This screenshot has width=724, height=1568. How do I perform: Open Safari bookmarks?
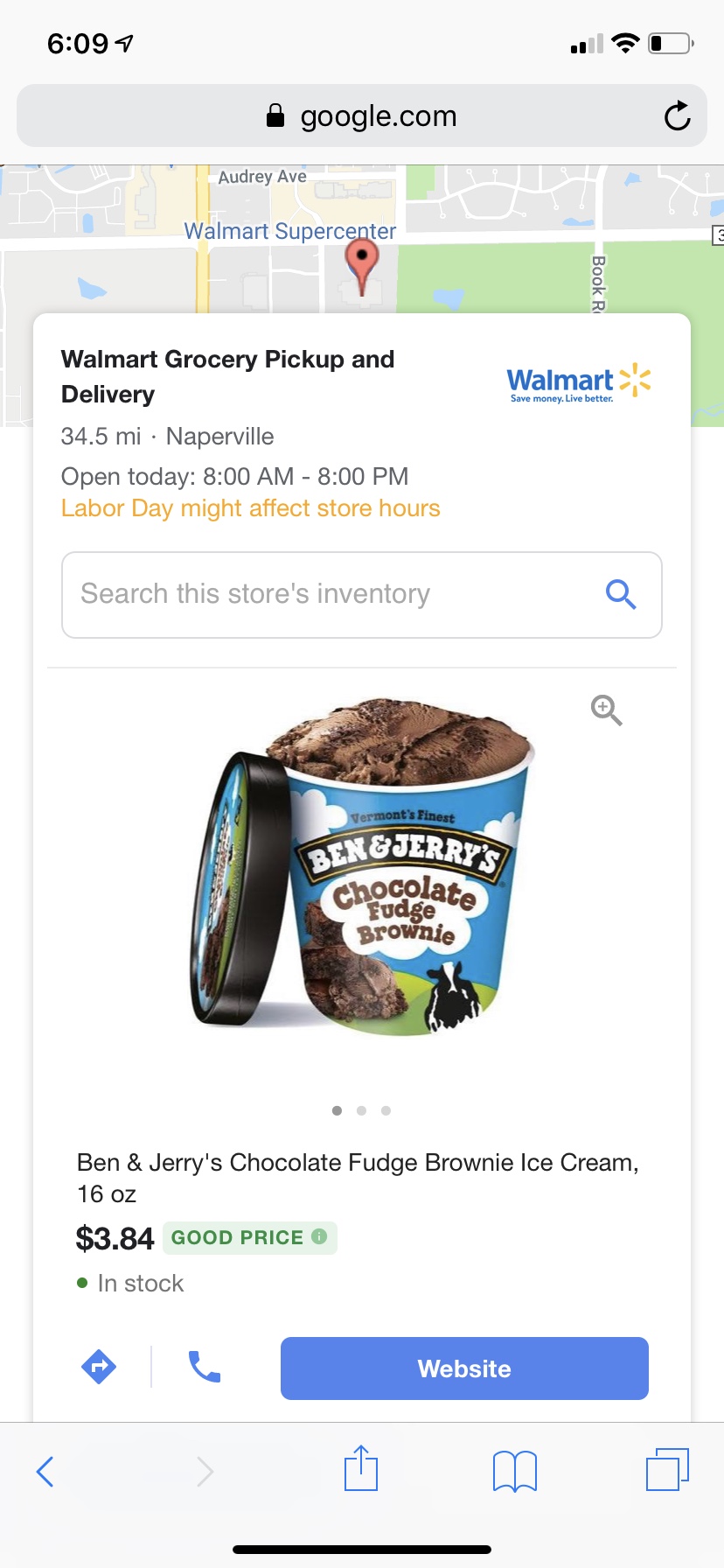click(515, 1471)
